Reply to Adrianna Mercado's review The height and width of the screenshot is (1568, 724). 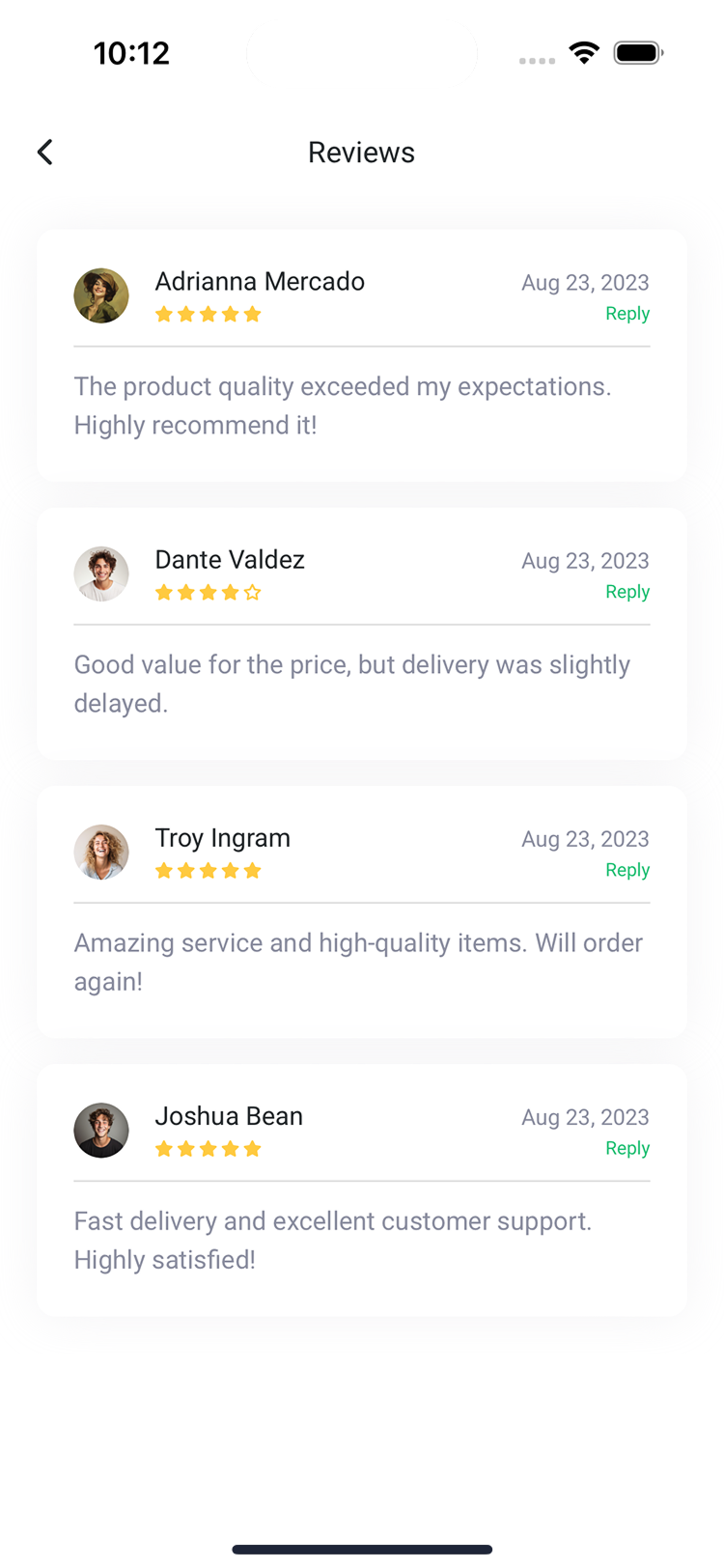tap(627, 314)
